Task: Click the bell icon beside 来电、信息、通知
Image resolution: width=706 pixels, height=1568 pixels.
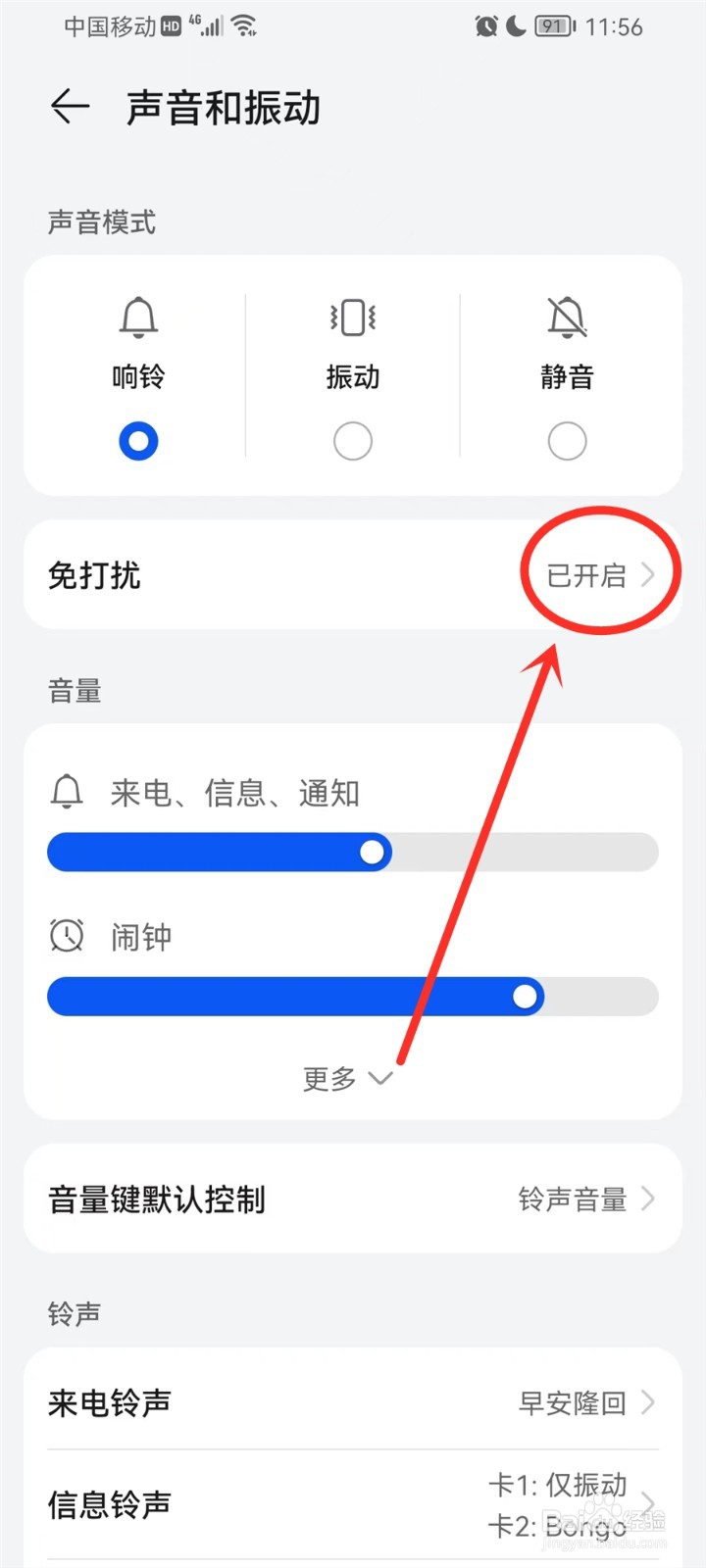Action: click(67, 793)
